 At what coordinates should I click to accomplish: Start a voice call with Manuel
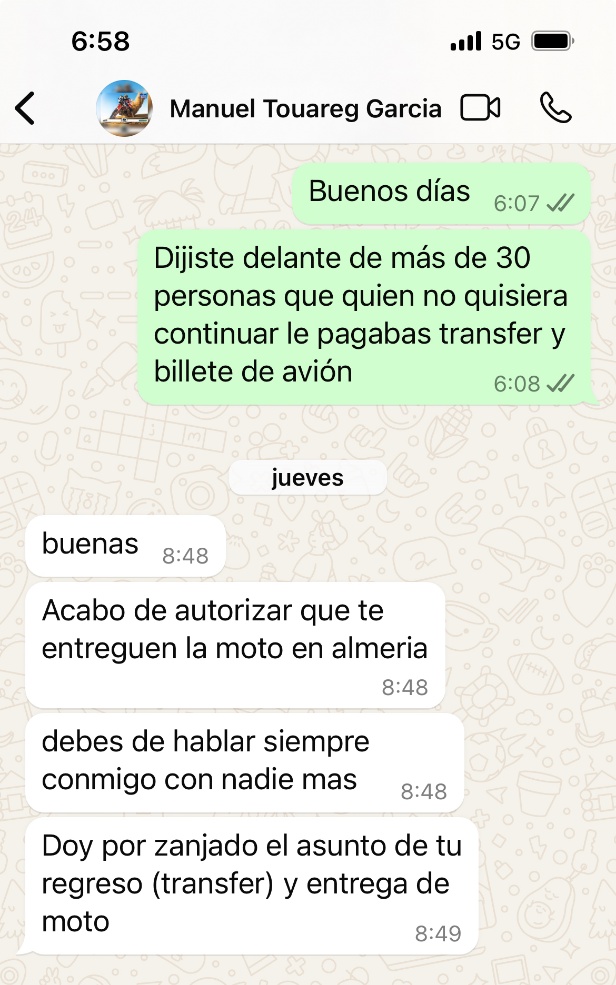point(555,108)
